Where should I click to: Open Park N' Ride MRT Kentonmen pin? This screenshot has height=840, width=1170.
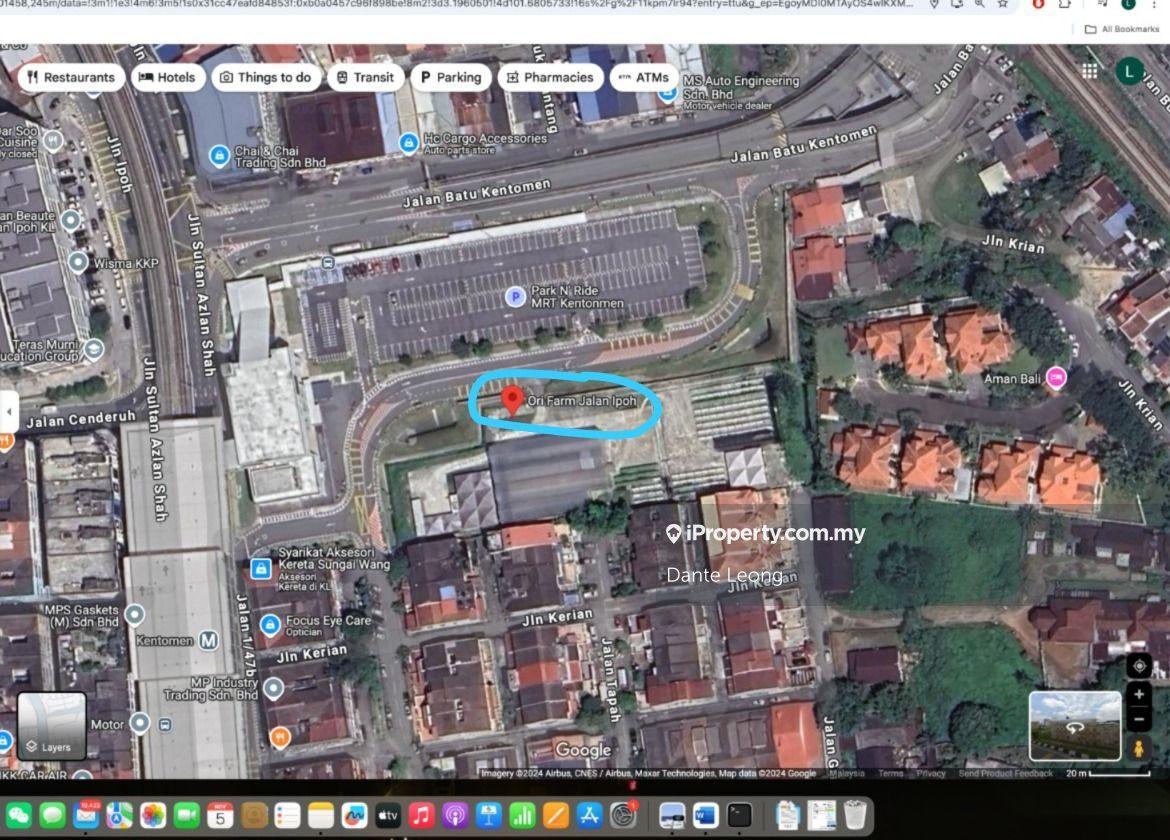(x=515, y=296)
